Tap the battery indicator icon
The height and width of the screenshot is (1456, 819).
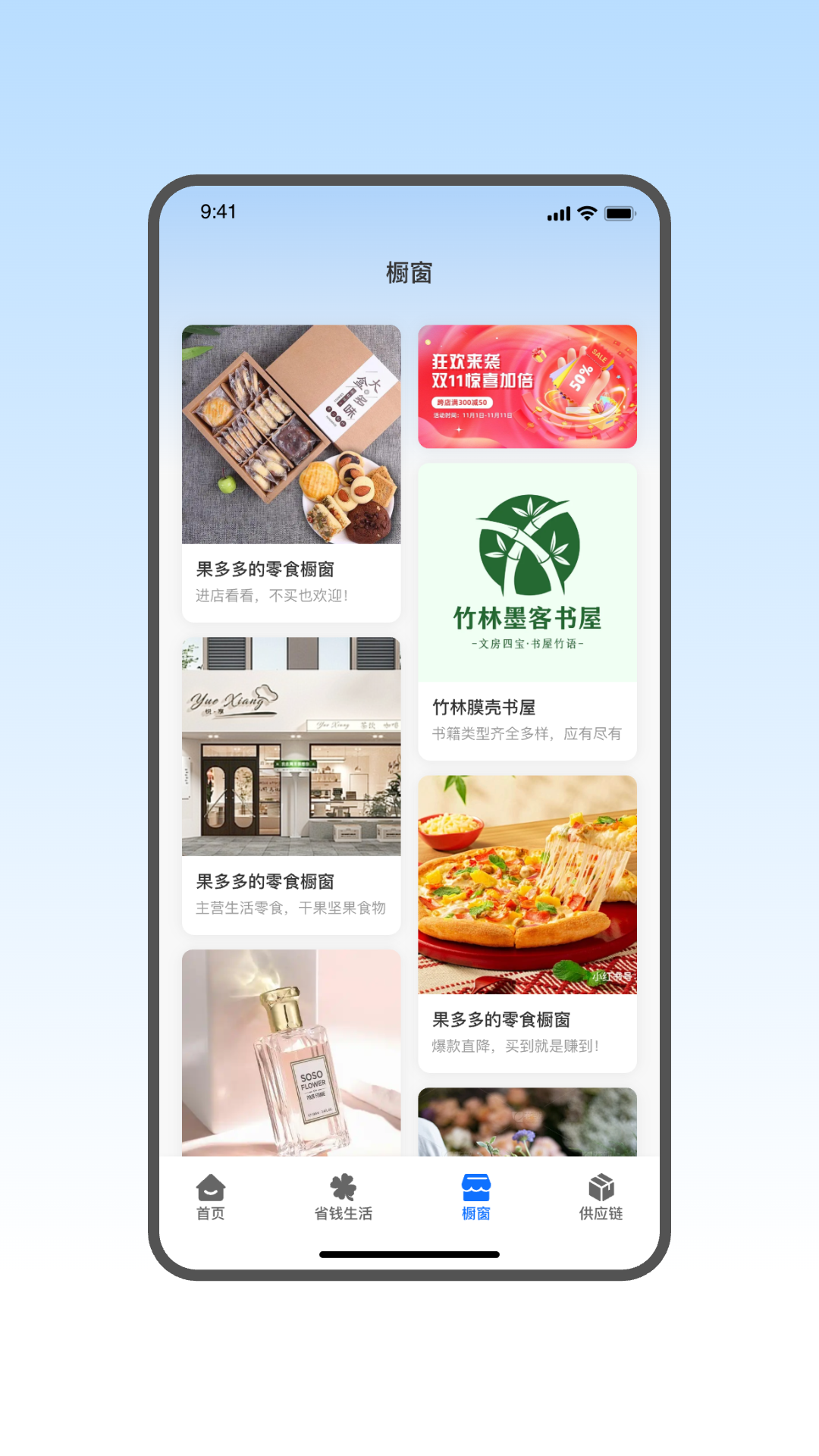pos(618,213)
